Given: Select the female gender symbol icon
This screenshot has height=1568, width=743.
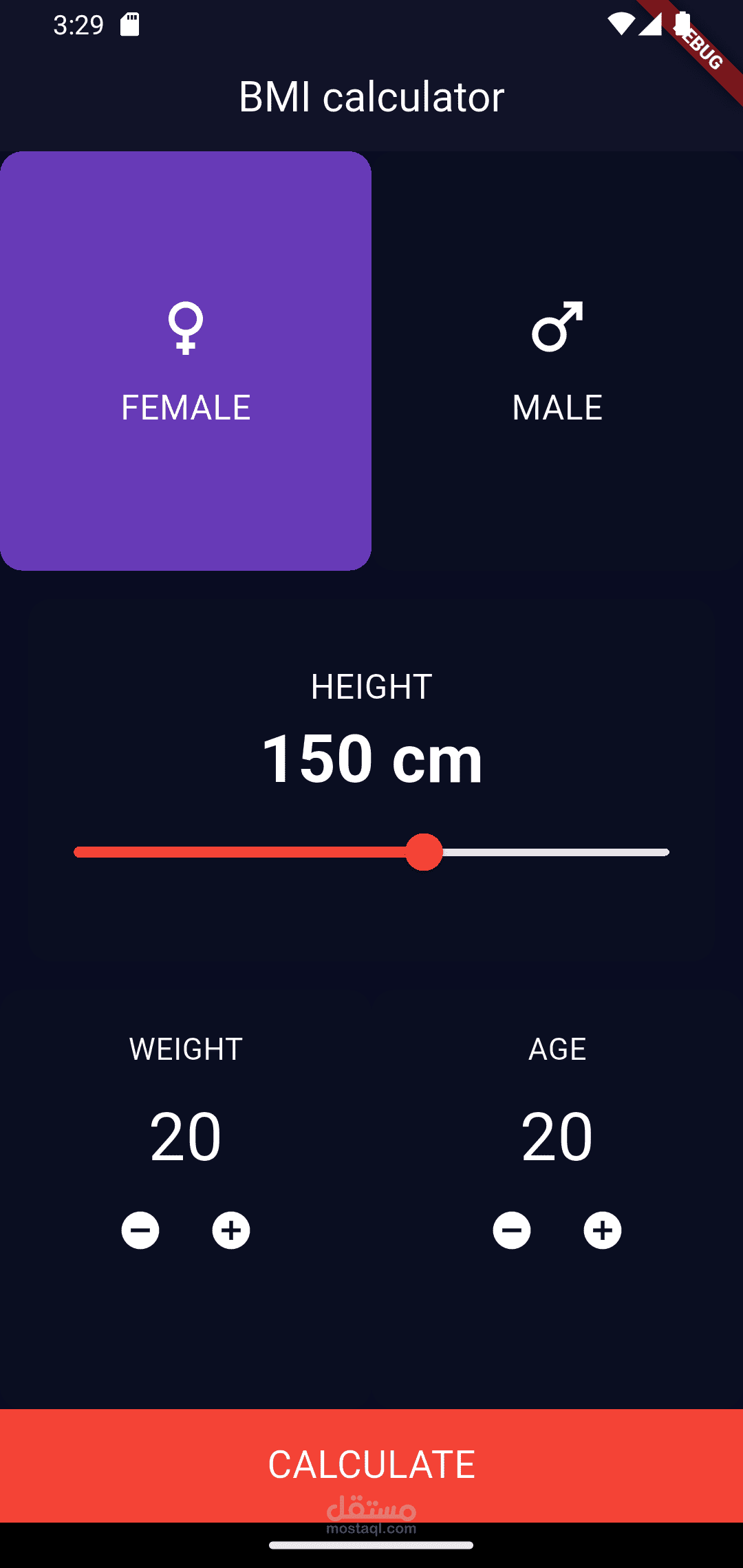Looking at the screenshot, I should coord(184,329).
